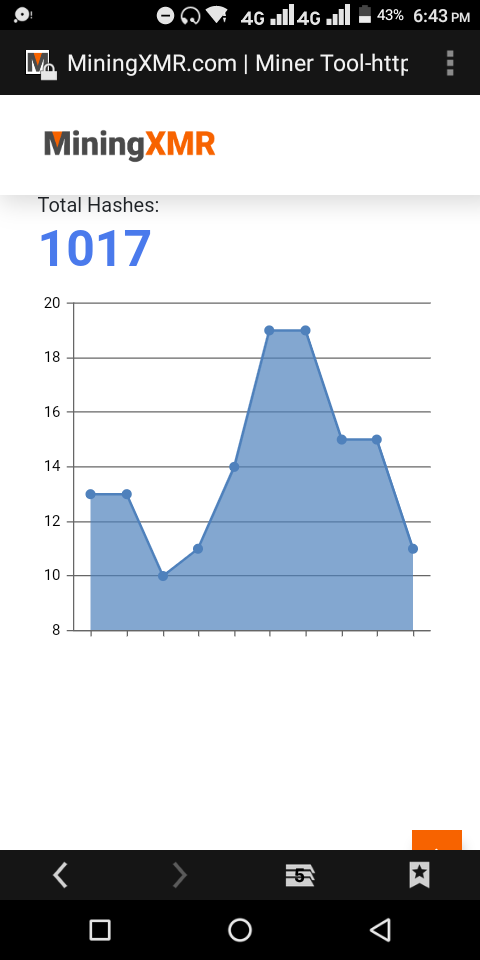Open recent apps with the square button
The height and width of the screenshot is (960, 480).
[x=100, y=930]
